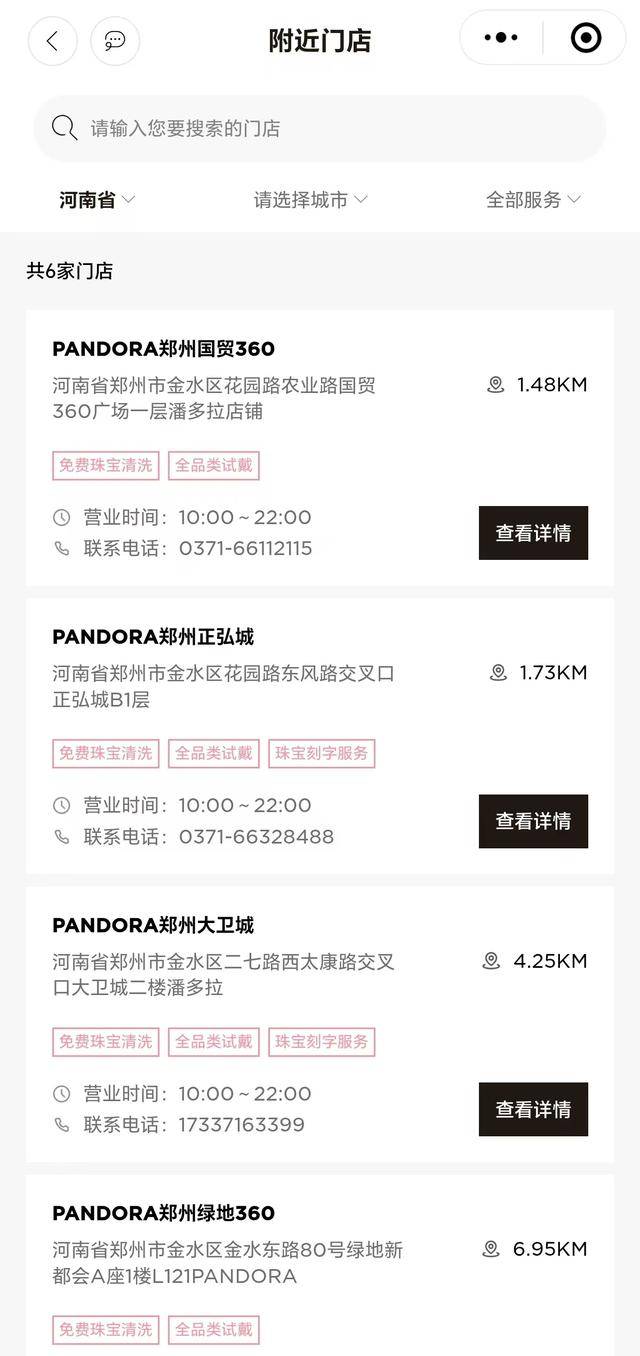This screenshot has width=640, height=1356.
Task: Go back using the top-left arrow
Action: point(53,41)
